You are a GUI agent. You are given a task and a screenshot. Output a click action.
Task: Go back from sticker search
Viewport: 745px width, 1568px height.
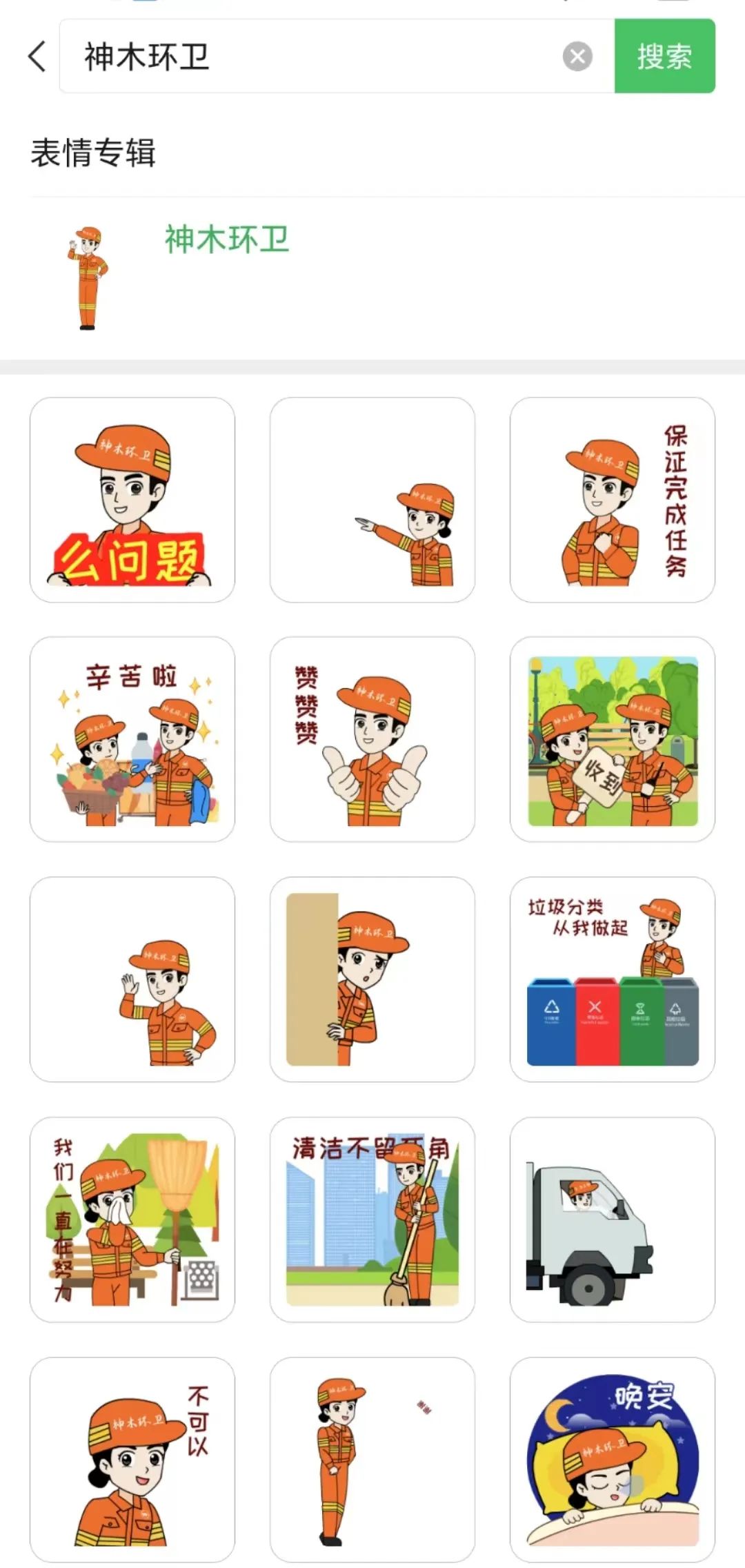pos(37,56)
